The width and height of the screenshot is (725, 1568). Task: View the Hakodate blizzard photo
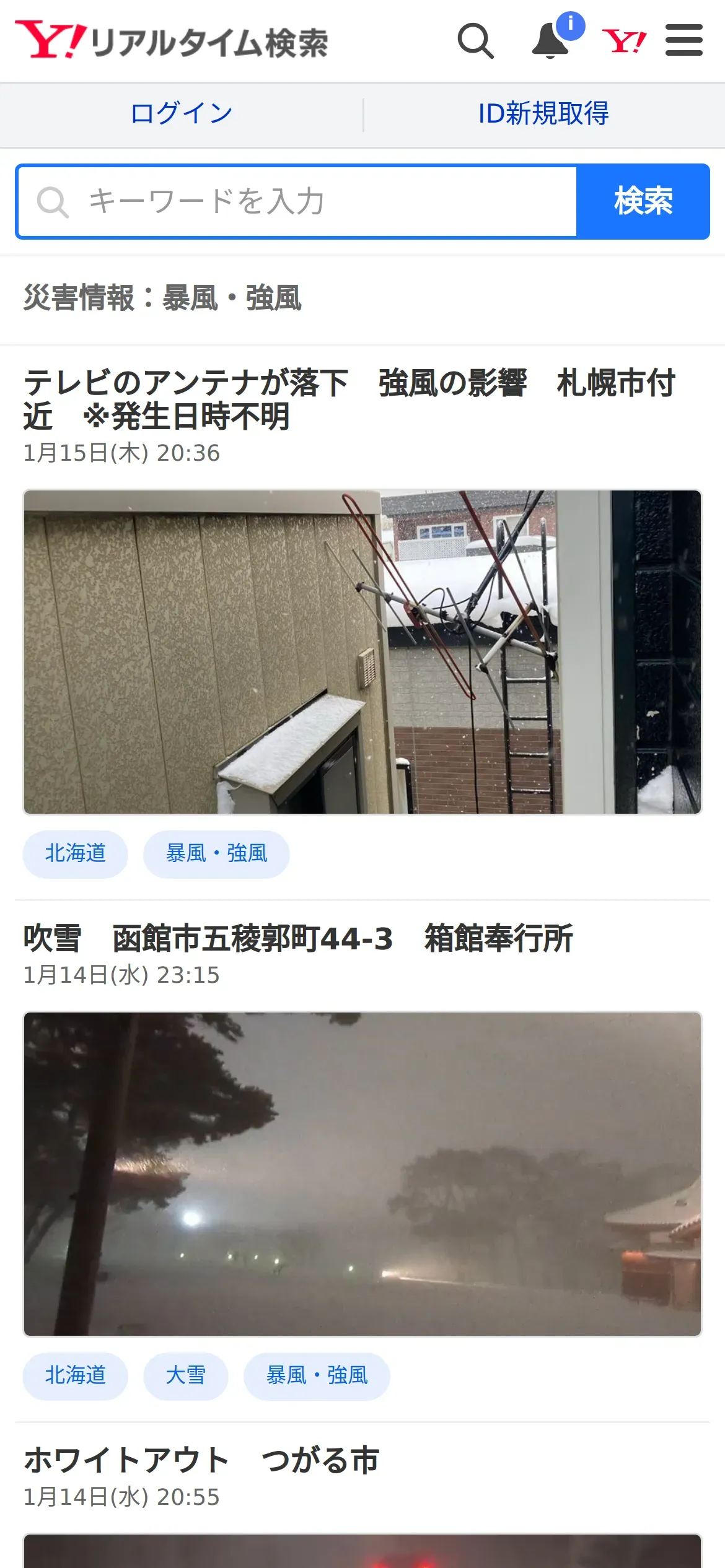pos(362,1174)
